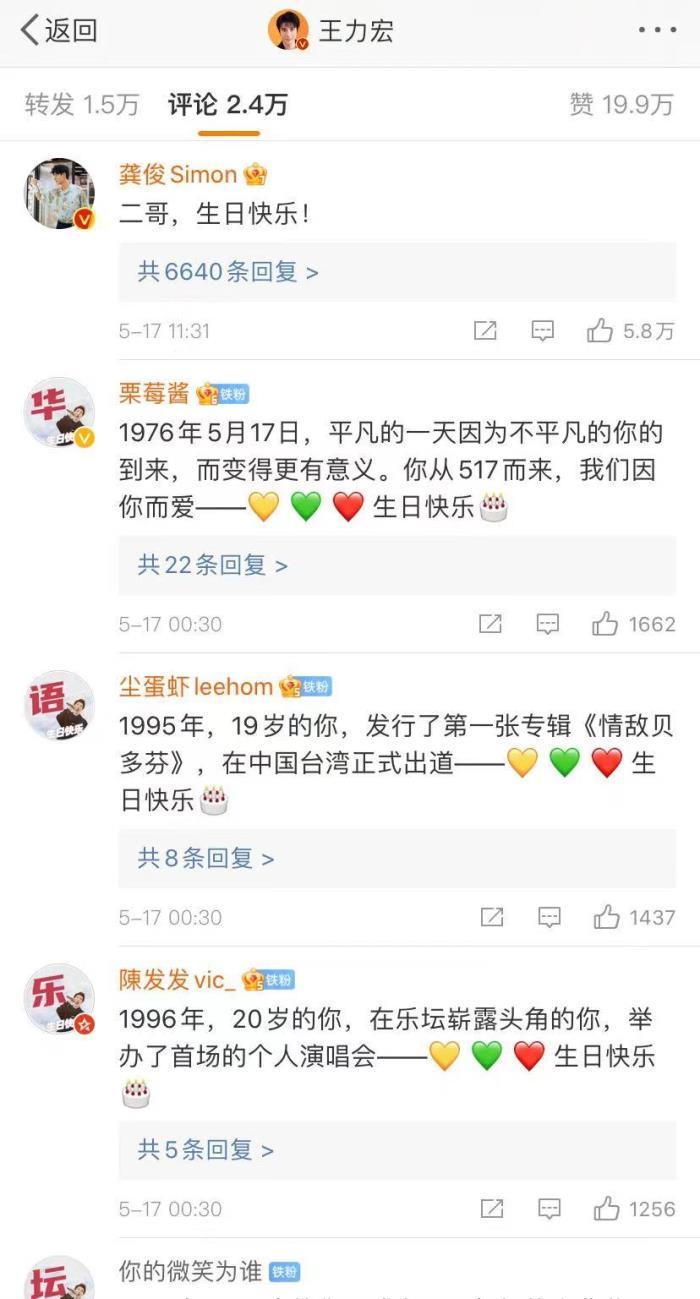Go back using the 返回 button

pos(59,30)
